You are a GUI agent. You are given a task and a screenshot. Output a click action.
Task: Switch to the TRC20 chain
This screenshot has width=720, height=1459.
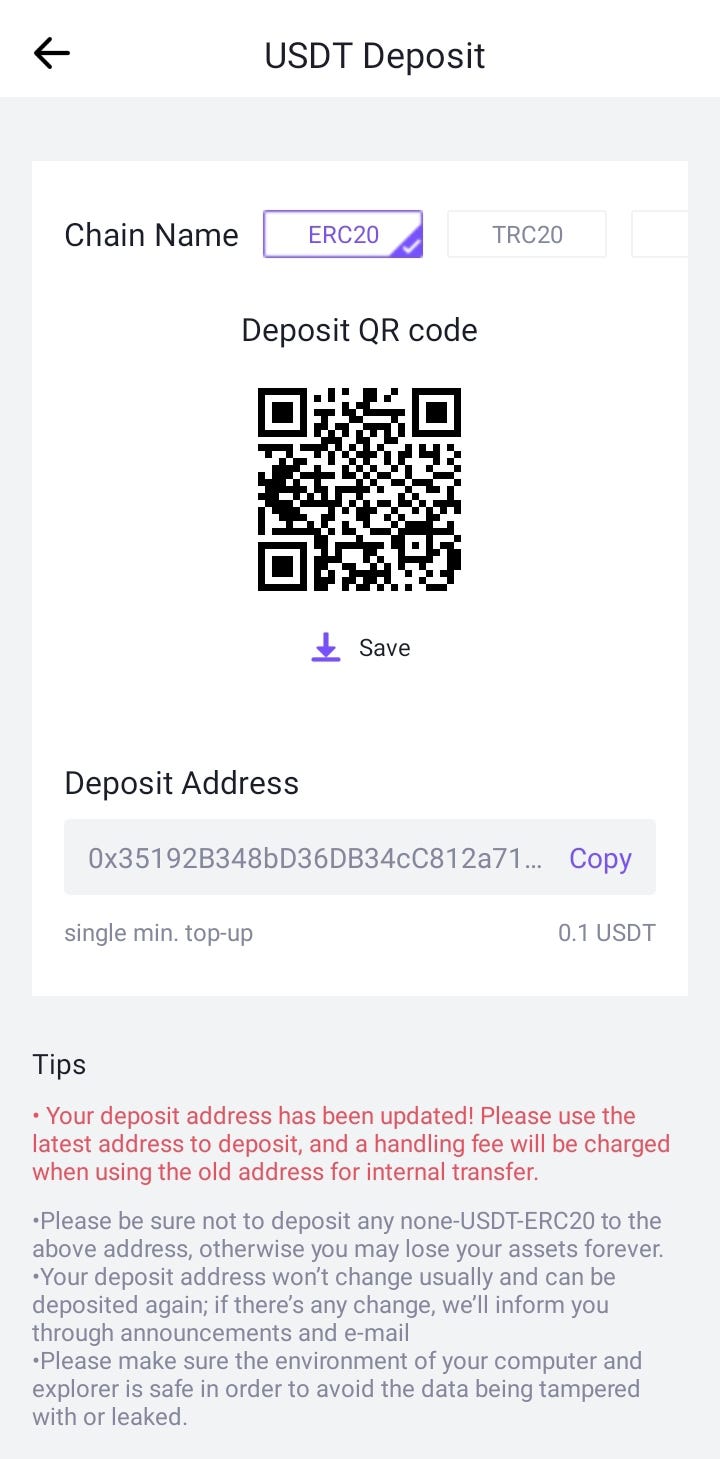527,233
